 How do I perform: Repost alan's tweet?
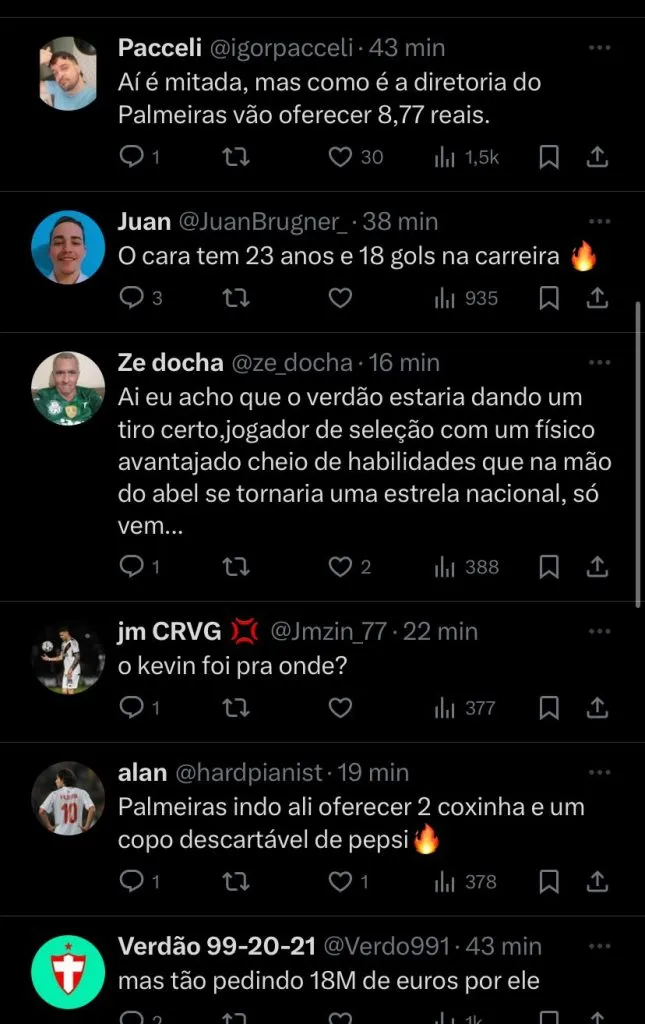(235, 881)
